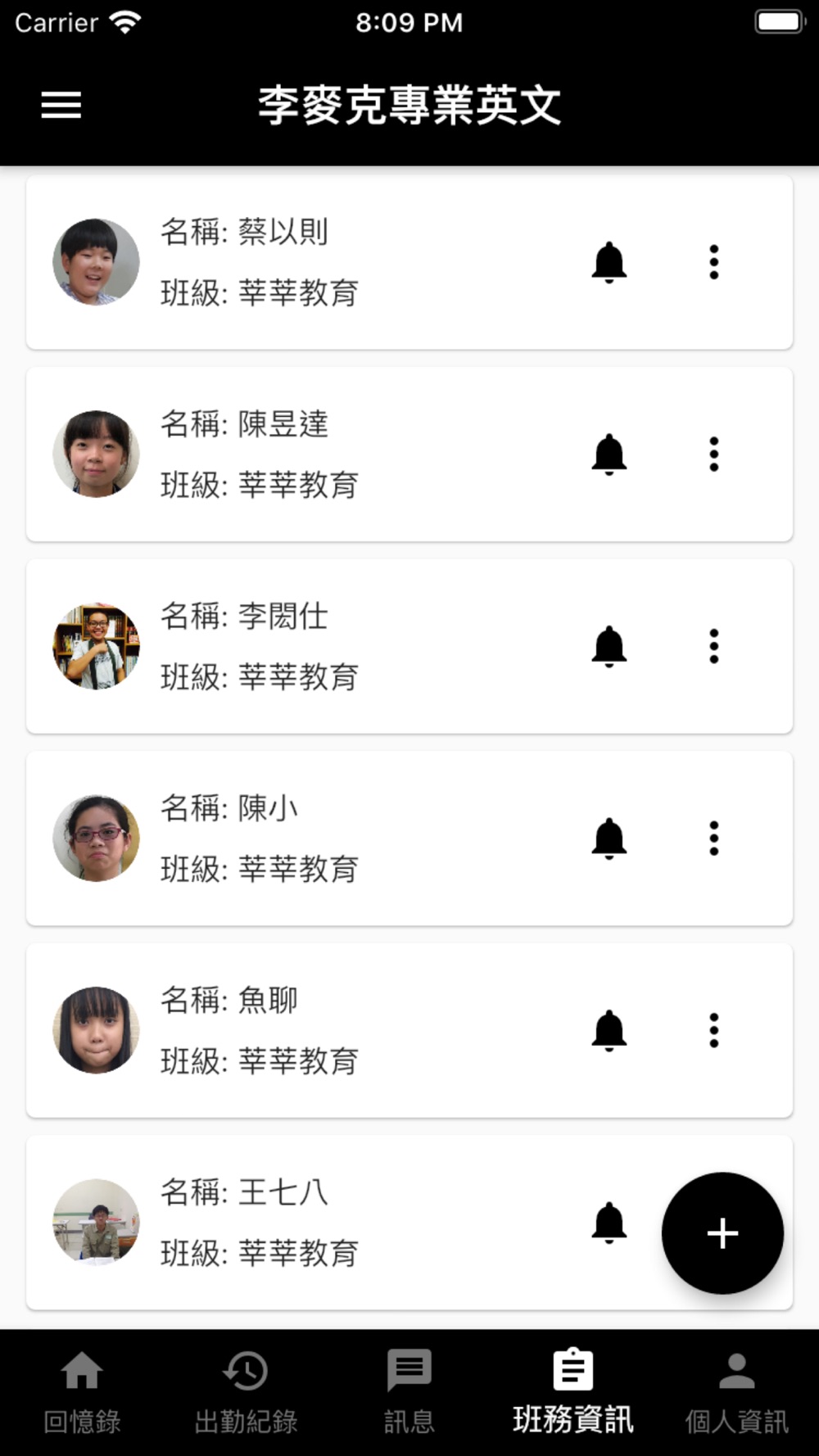
Task: Open the student card for 魚聊
Action: pyautogui.click(x=409, y=1031)
